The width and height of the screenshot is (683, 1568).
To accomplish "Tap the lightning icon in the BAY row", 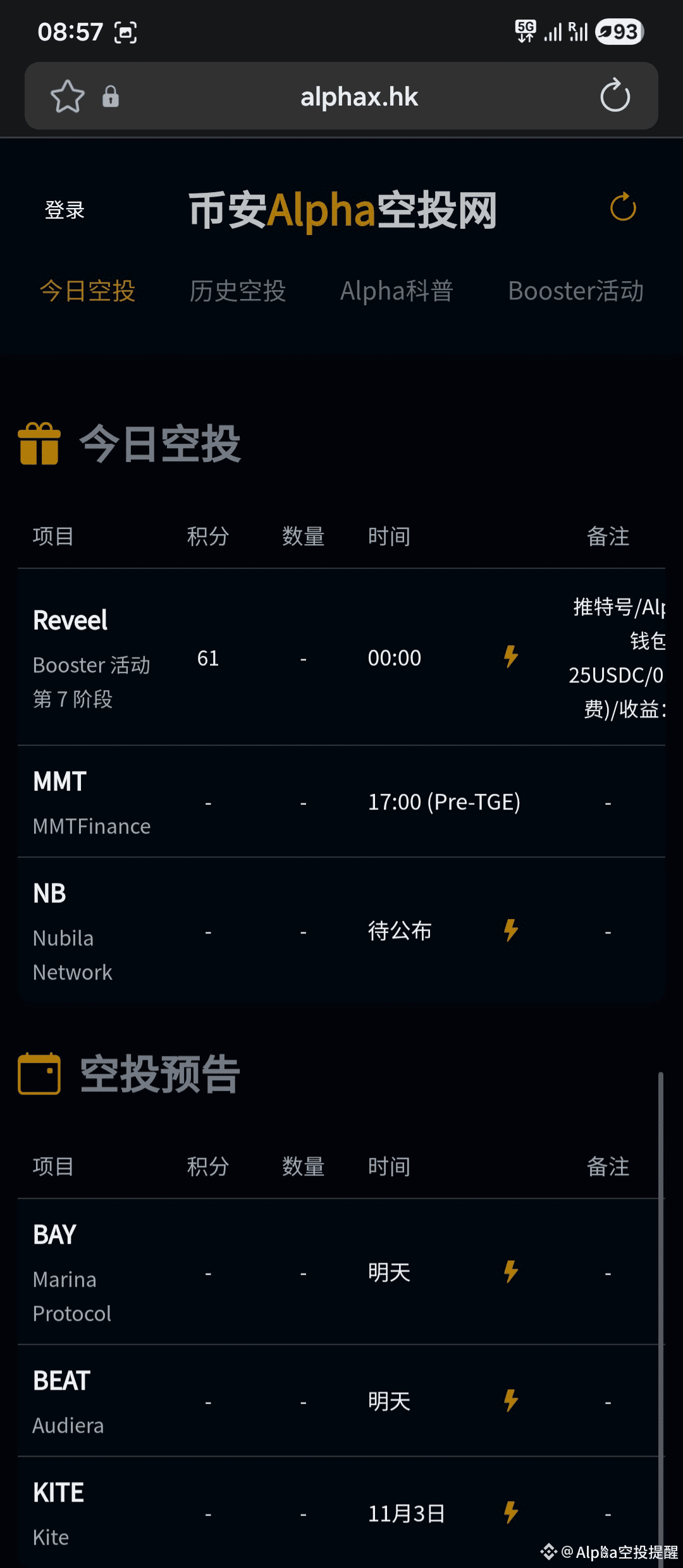I will click(511, 1272).
